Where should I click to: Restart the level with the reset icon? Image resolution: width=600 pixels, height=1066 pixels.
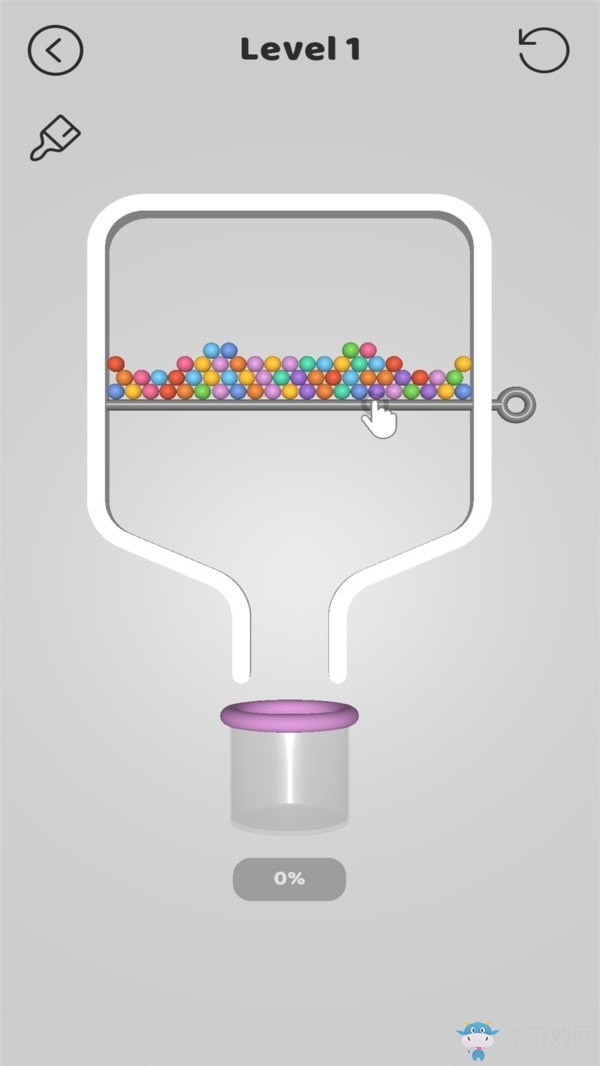(543, 50)
